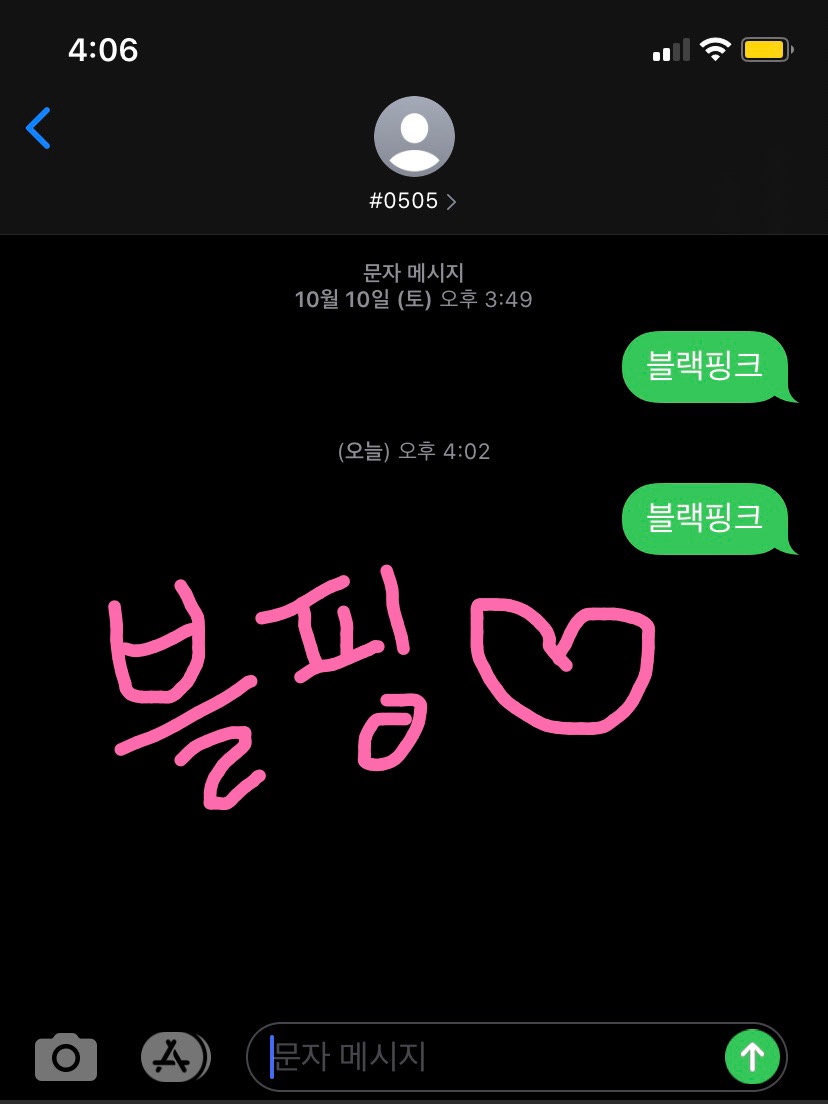Select the second 블랙핑크 message bubble
828x1104 pixels.
pyautogui.click(x=703, y=519)
